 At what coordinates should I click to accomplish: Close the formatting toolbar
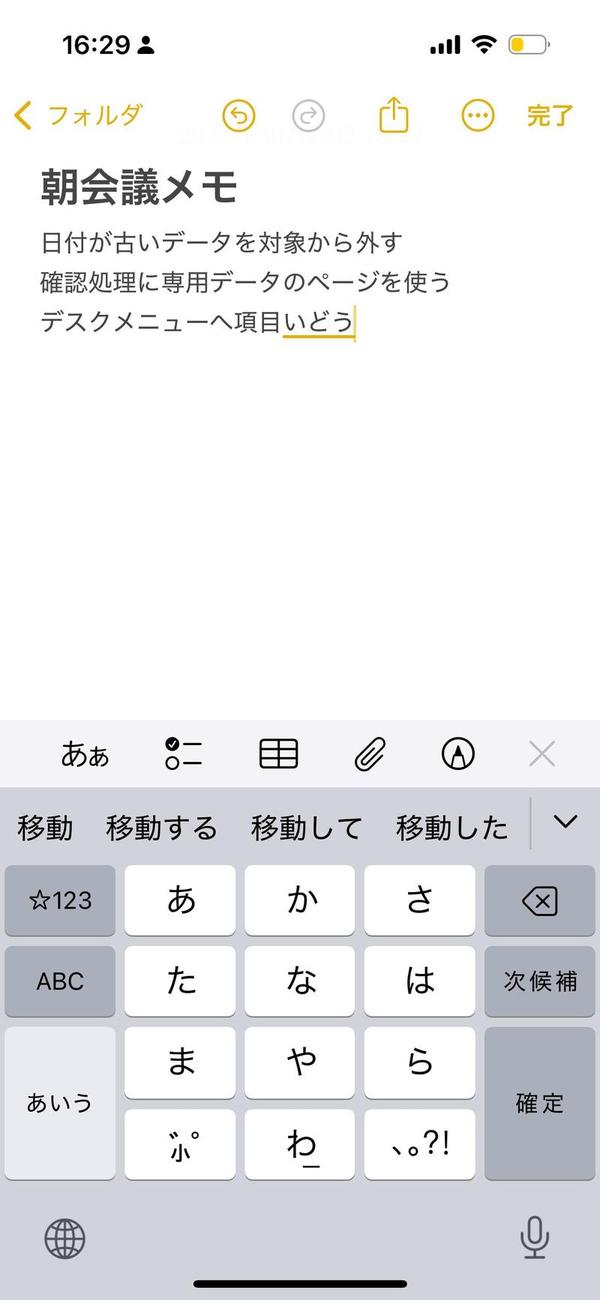pyautogui.click(x=542, y=754)
